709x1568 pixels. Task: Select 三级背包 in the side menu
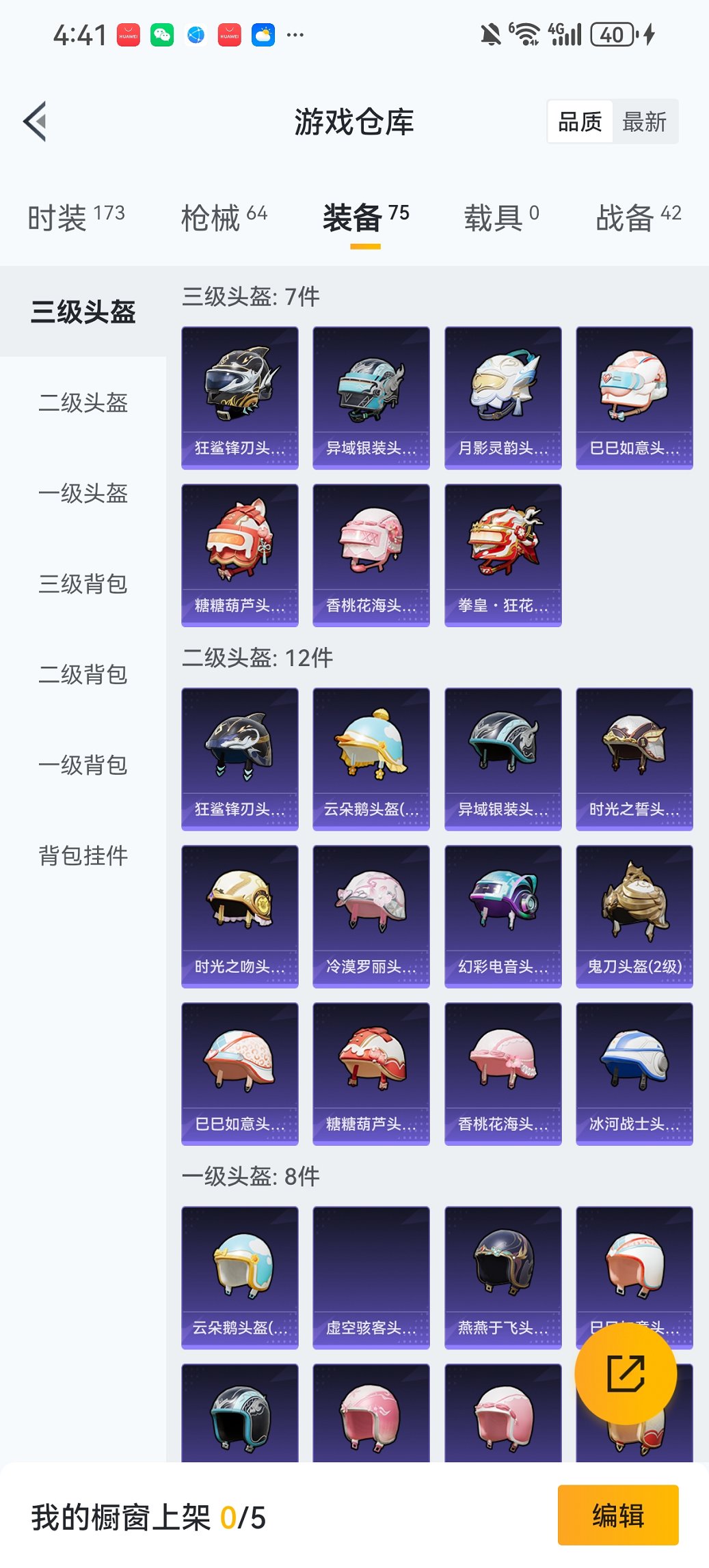point(83,584)
